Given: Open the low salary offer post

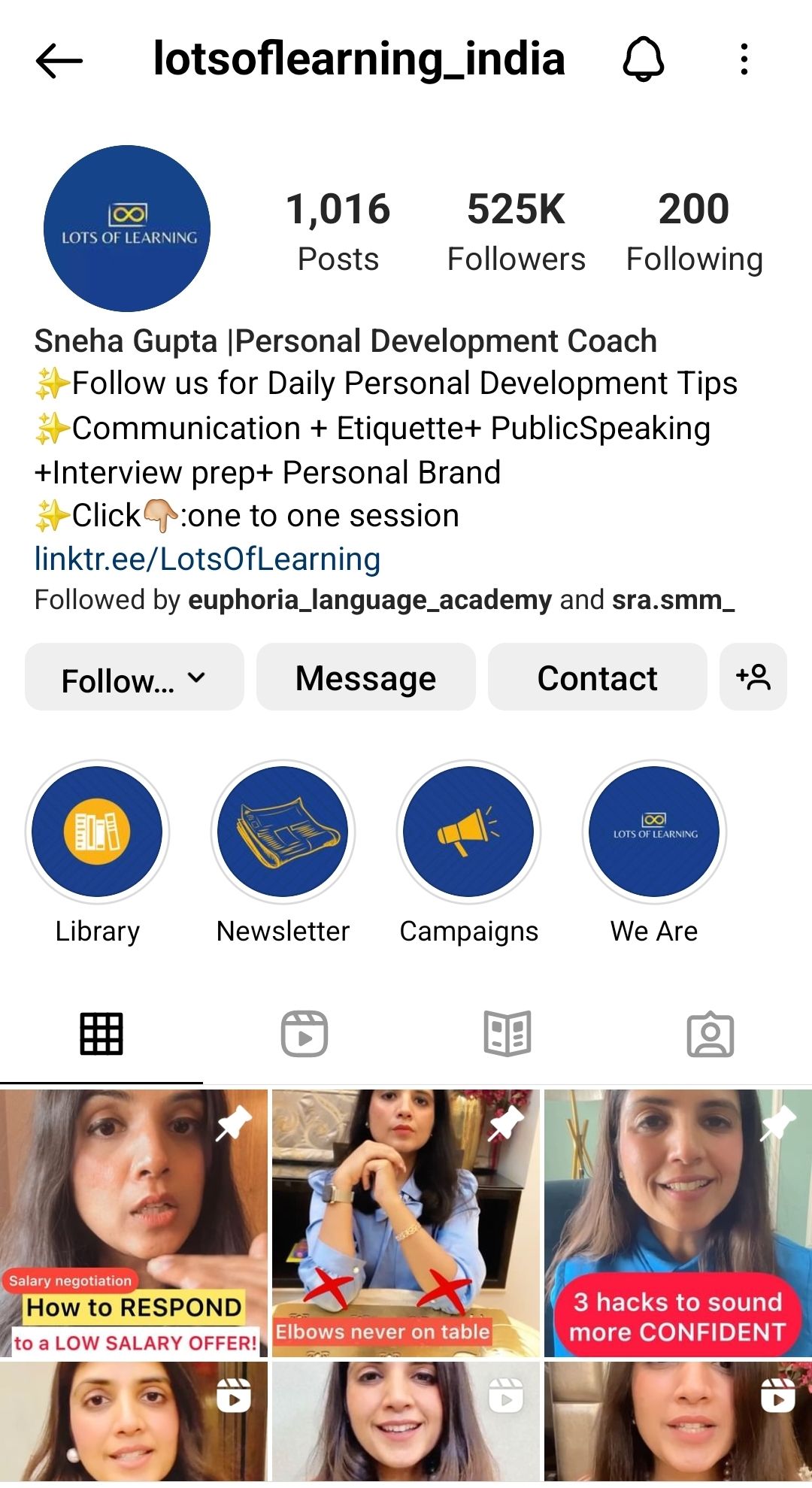Looking at the screenshot, I should [134, 1223].
